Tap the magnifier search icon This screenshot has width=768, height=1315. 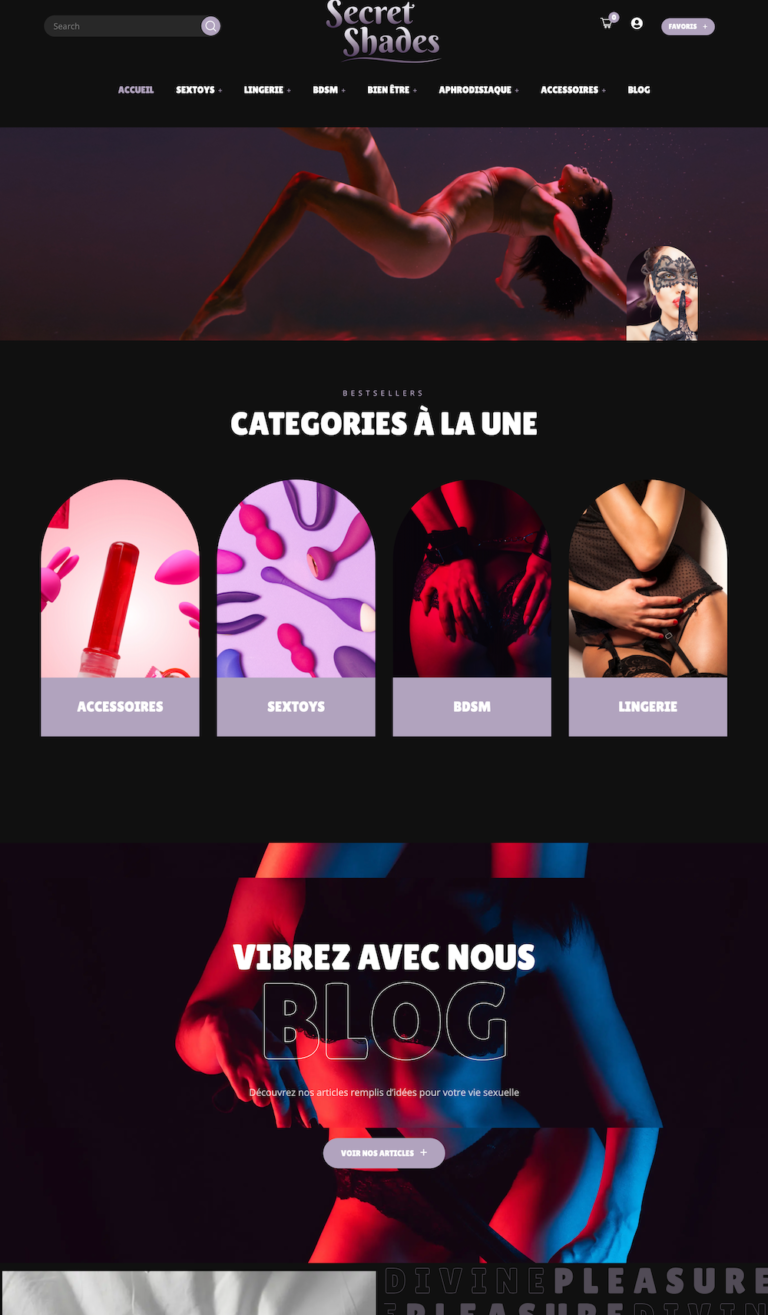coord(210,26)
